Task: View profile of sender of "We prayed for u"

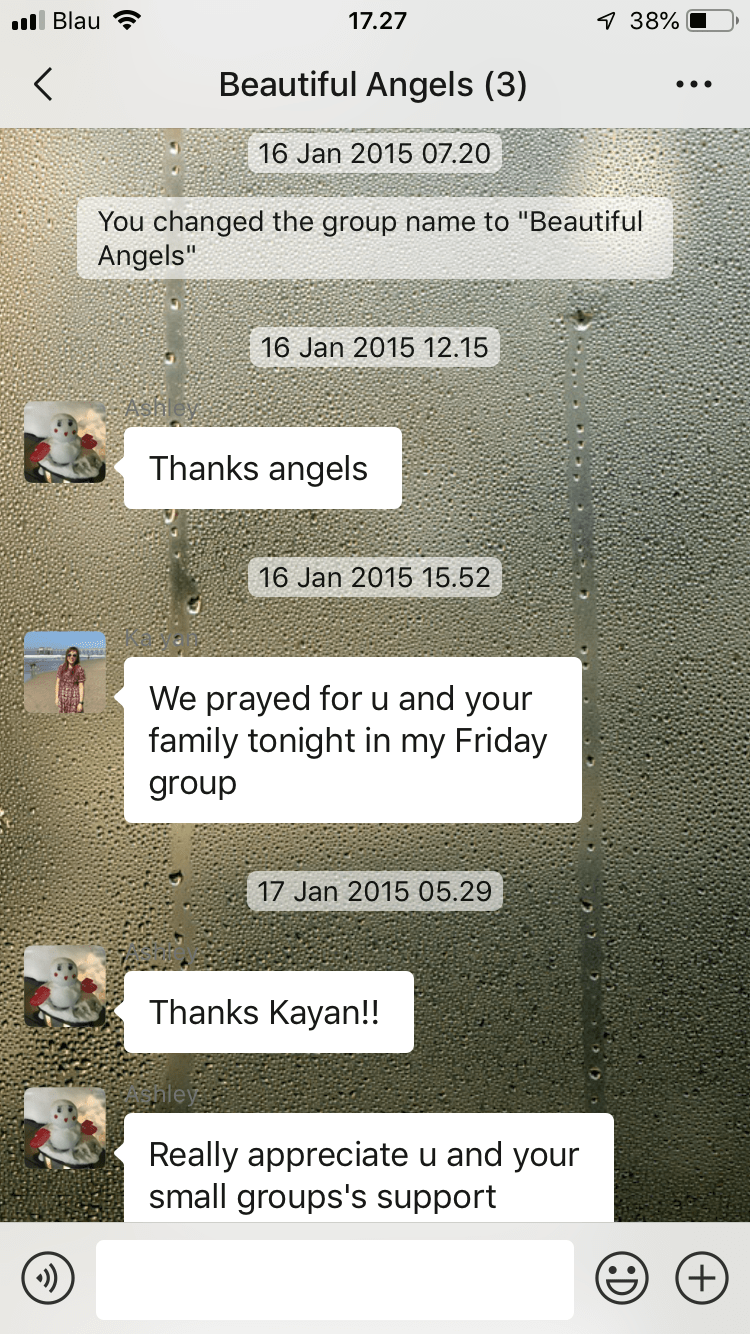Action: tap(65, 672)
